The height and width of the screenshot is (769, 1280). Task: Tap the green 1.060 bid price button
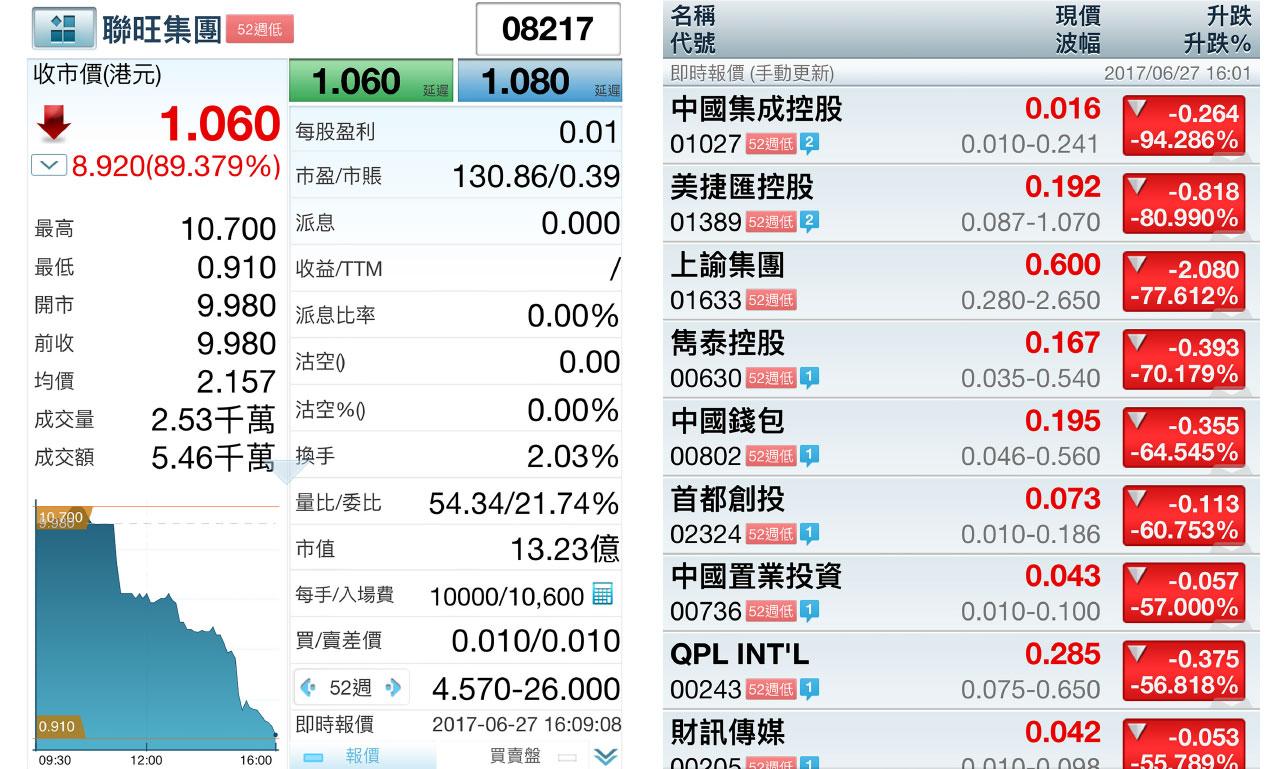coord(370,81)
